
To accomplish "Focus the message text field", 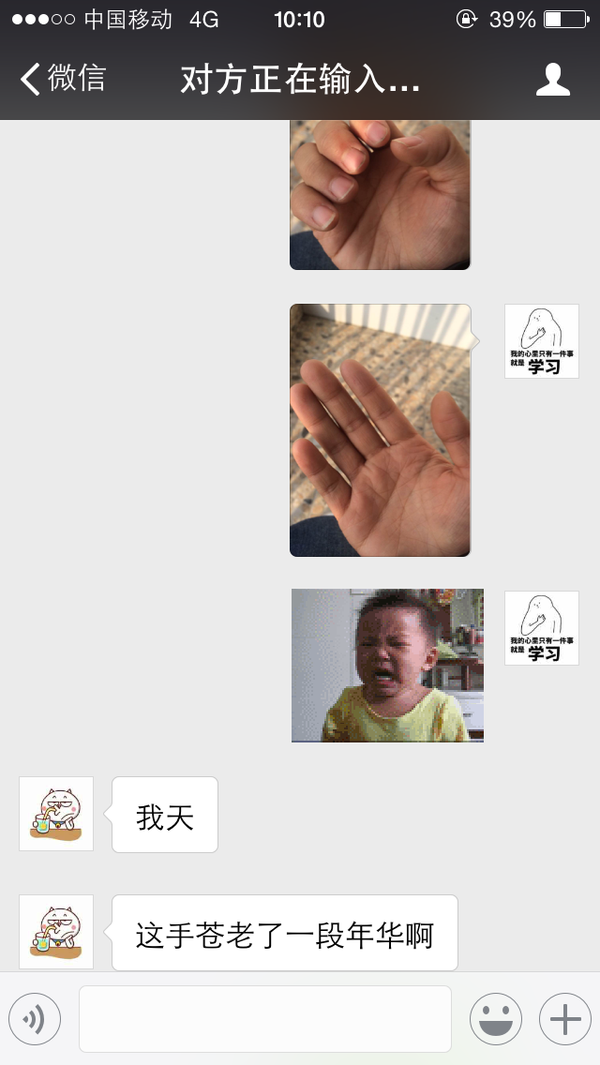I will click(x=265, y=1019).
